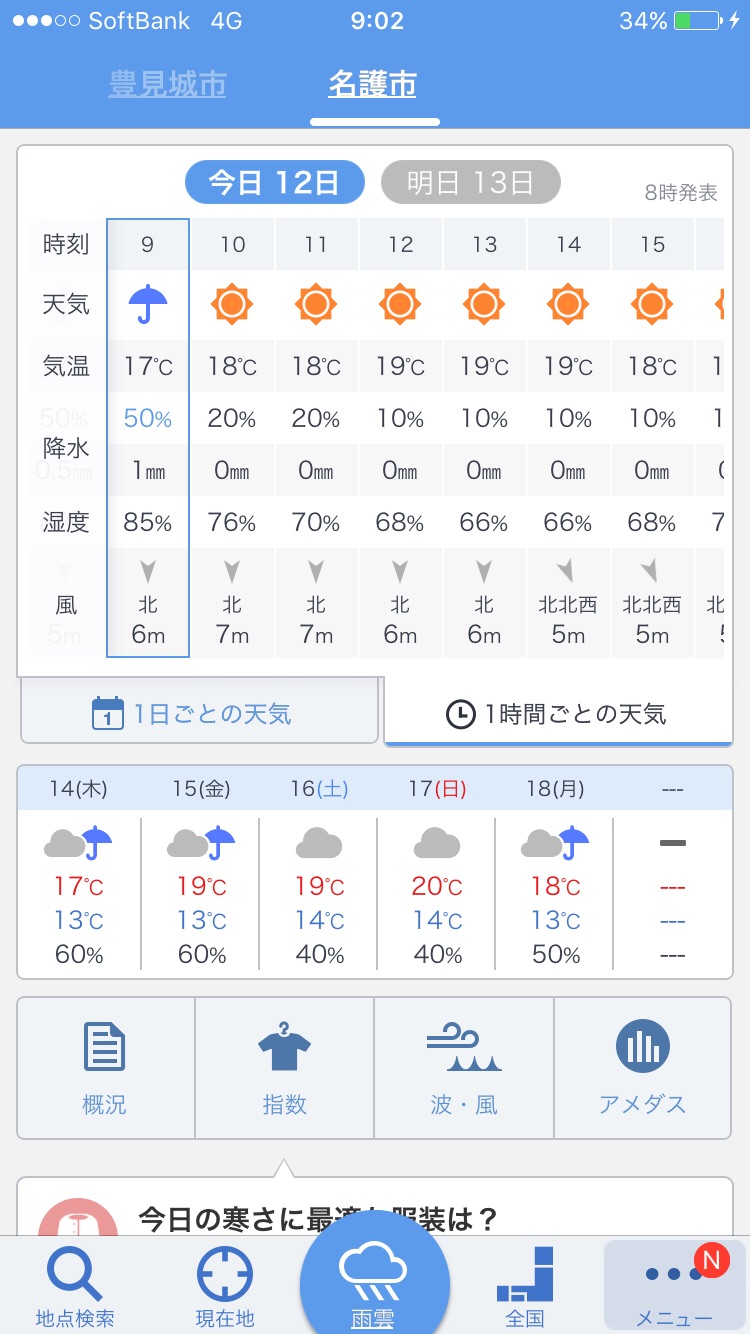
Task: Switch to the 豊見城市 location tab
Action: (x=167, y=85)
